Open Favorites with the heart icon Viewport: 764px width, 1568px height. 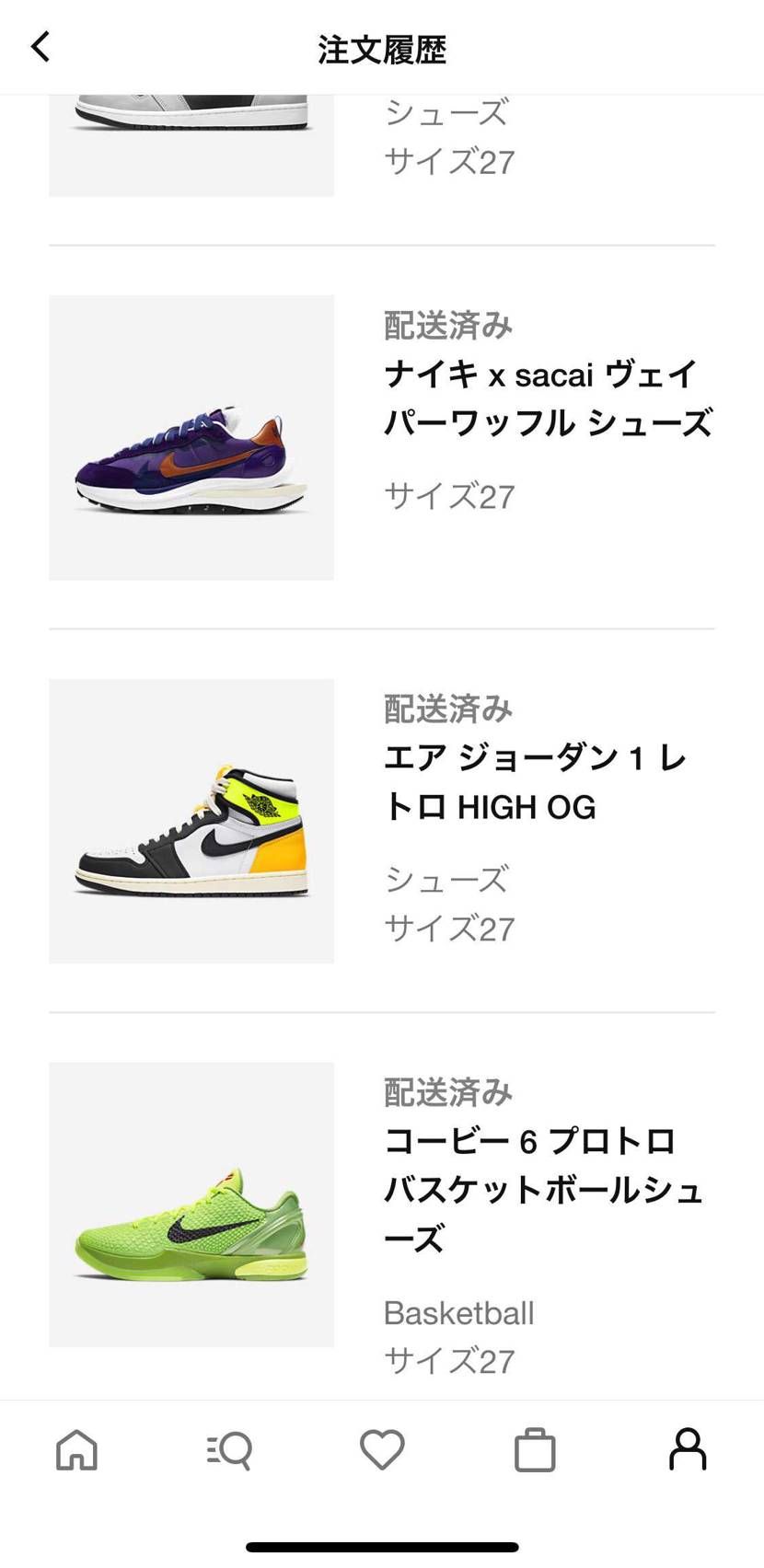coord(382,1451)
